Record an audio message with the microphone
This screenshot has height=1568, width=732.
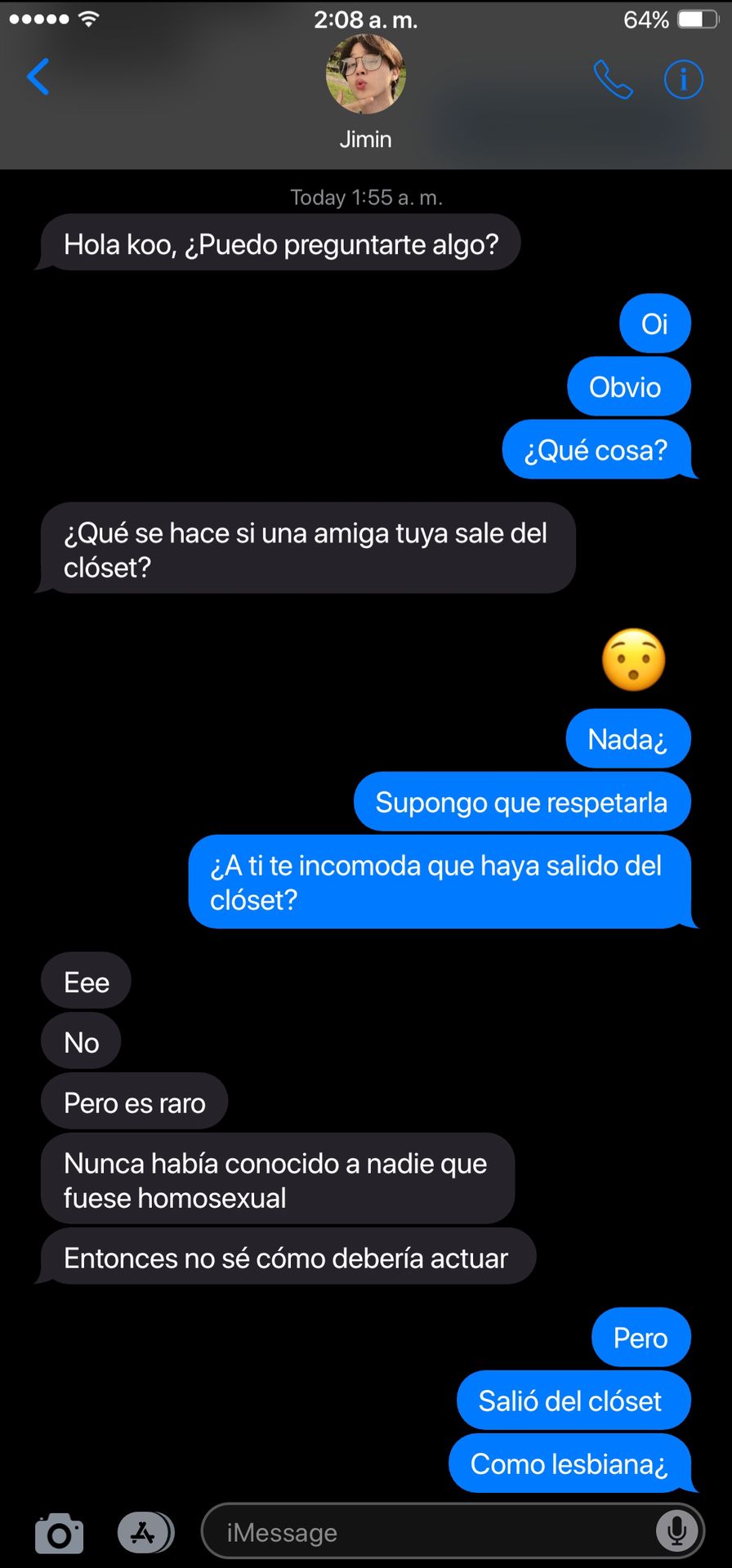point(677,1531)
